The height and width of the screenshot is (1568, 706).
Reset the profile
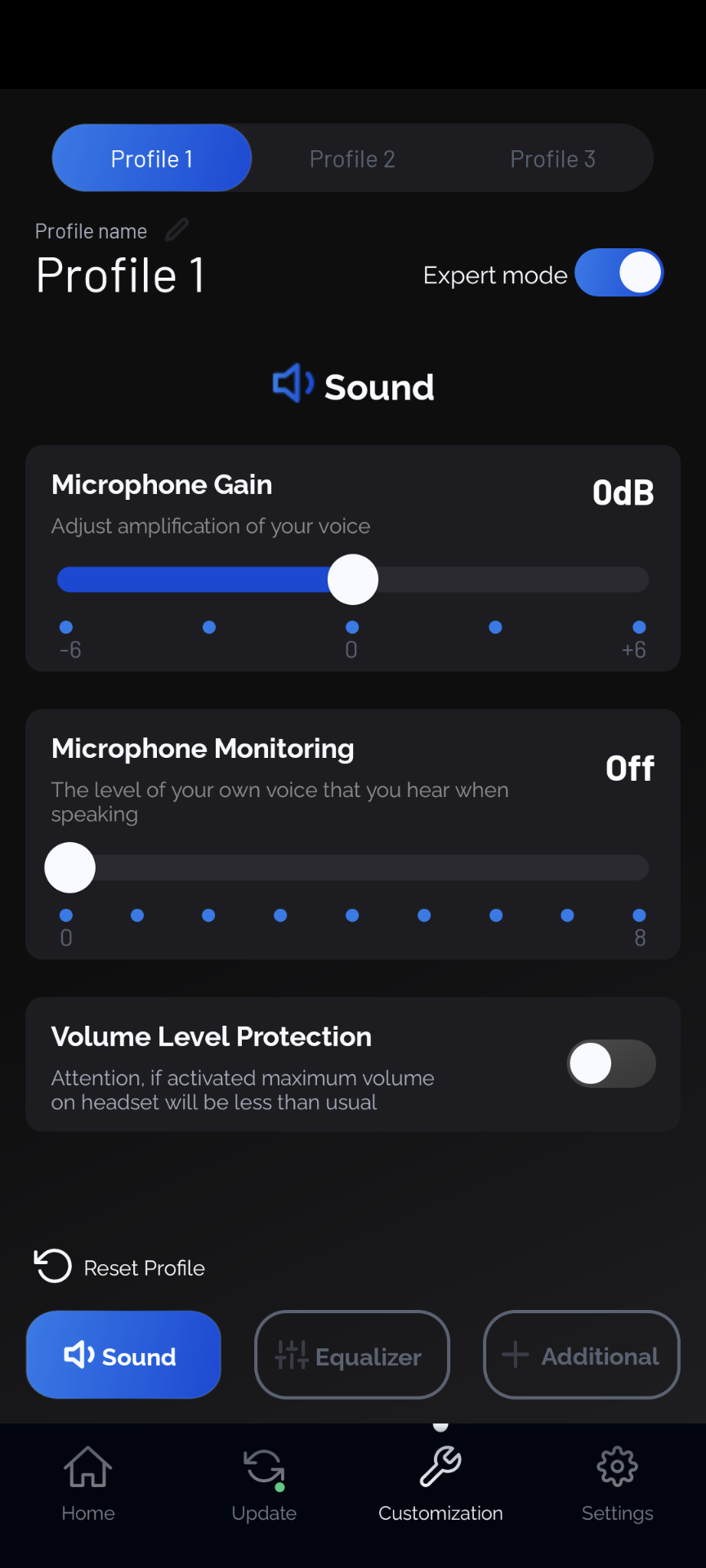click(x=119, y=1267)
